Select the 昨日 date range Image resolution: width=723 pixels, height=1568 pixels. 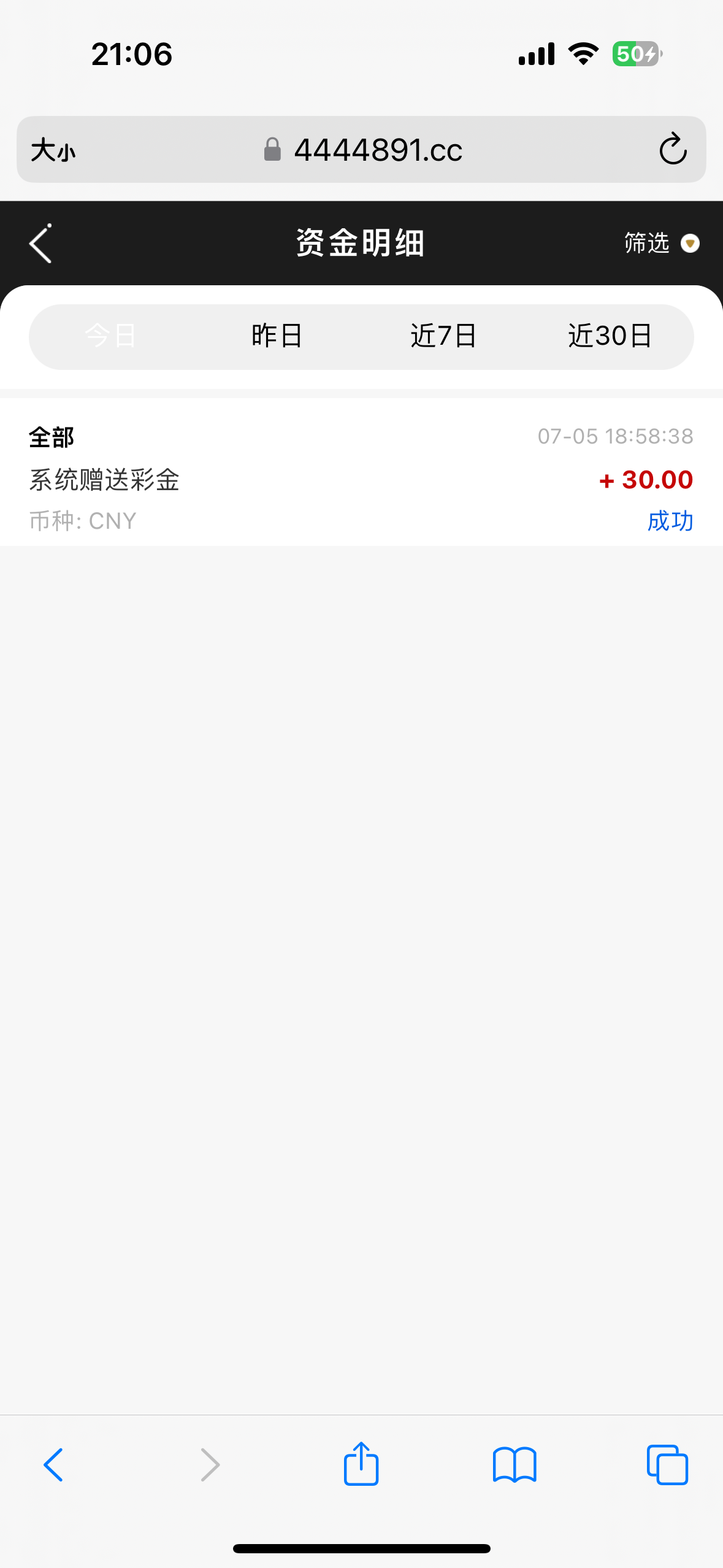(x=277, y=336)
